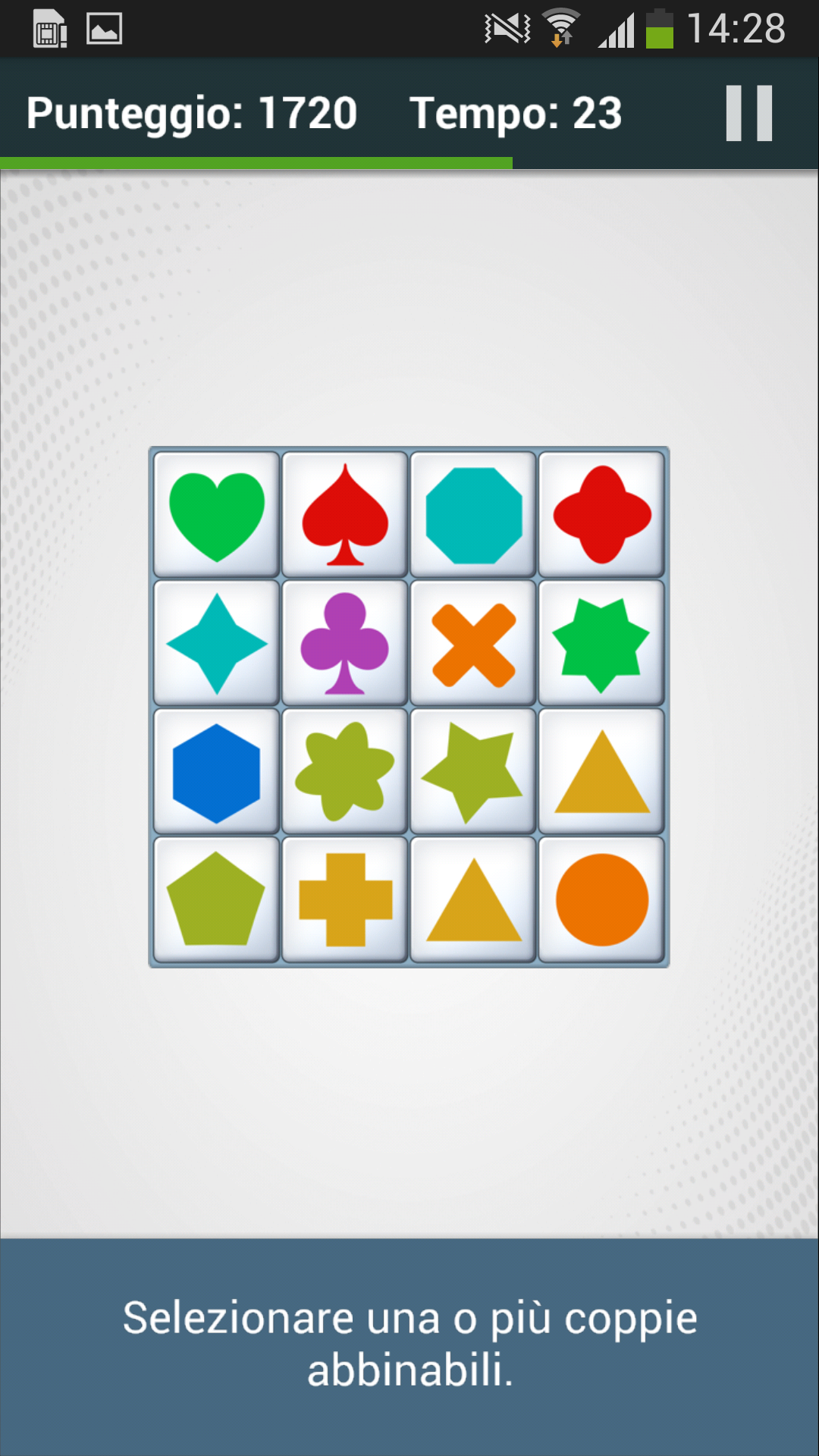Choose the red four-lobed clover tile
Viewport: 819px width, 1456px height.
click(x=601, y=515)
